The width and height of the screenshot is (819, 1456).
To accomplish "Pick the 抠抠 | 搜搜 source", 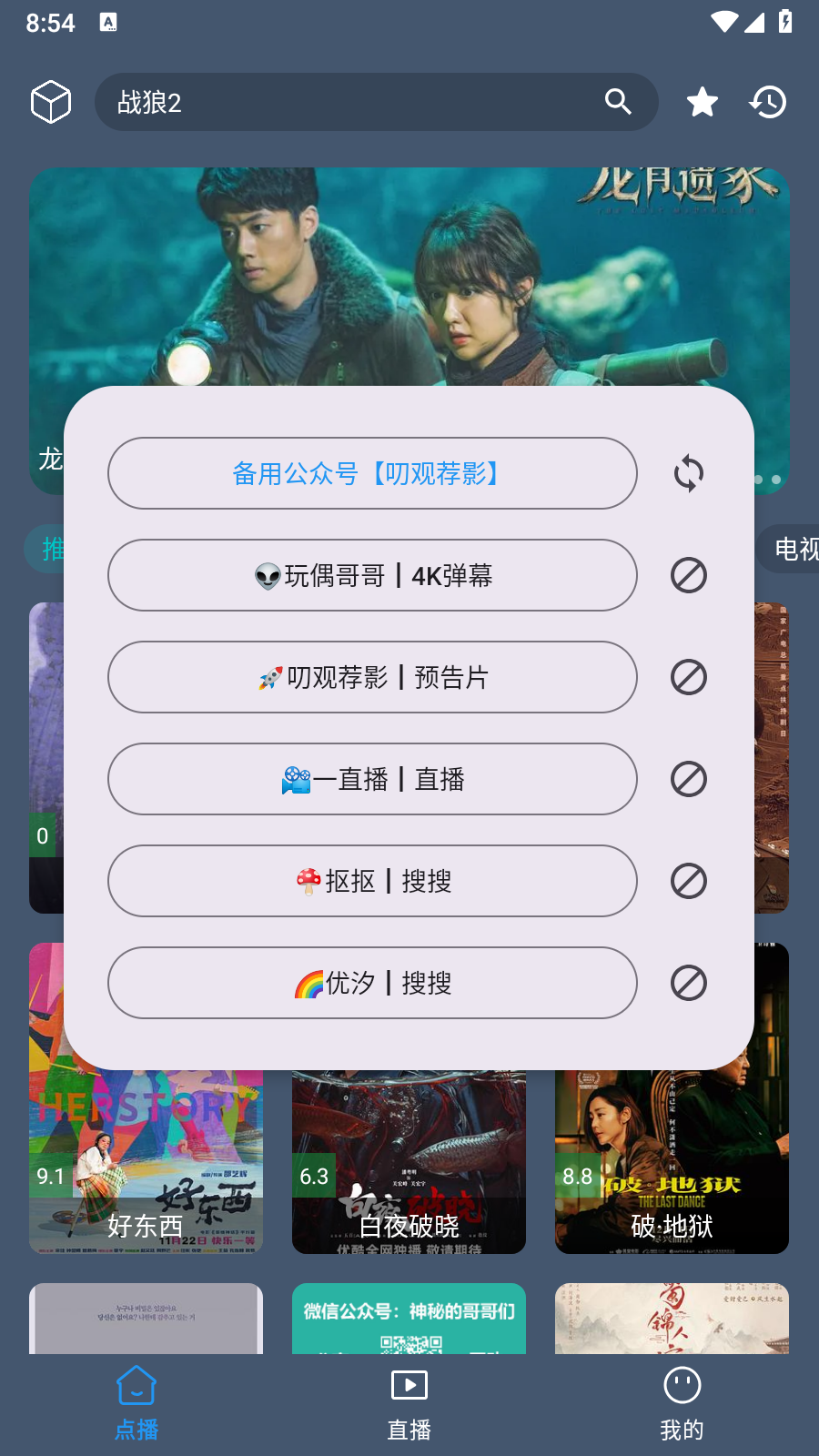I will point(371,881).
